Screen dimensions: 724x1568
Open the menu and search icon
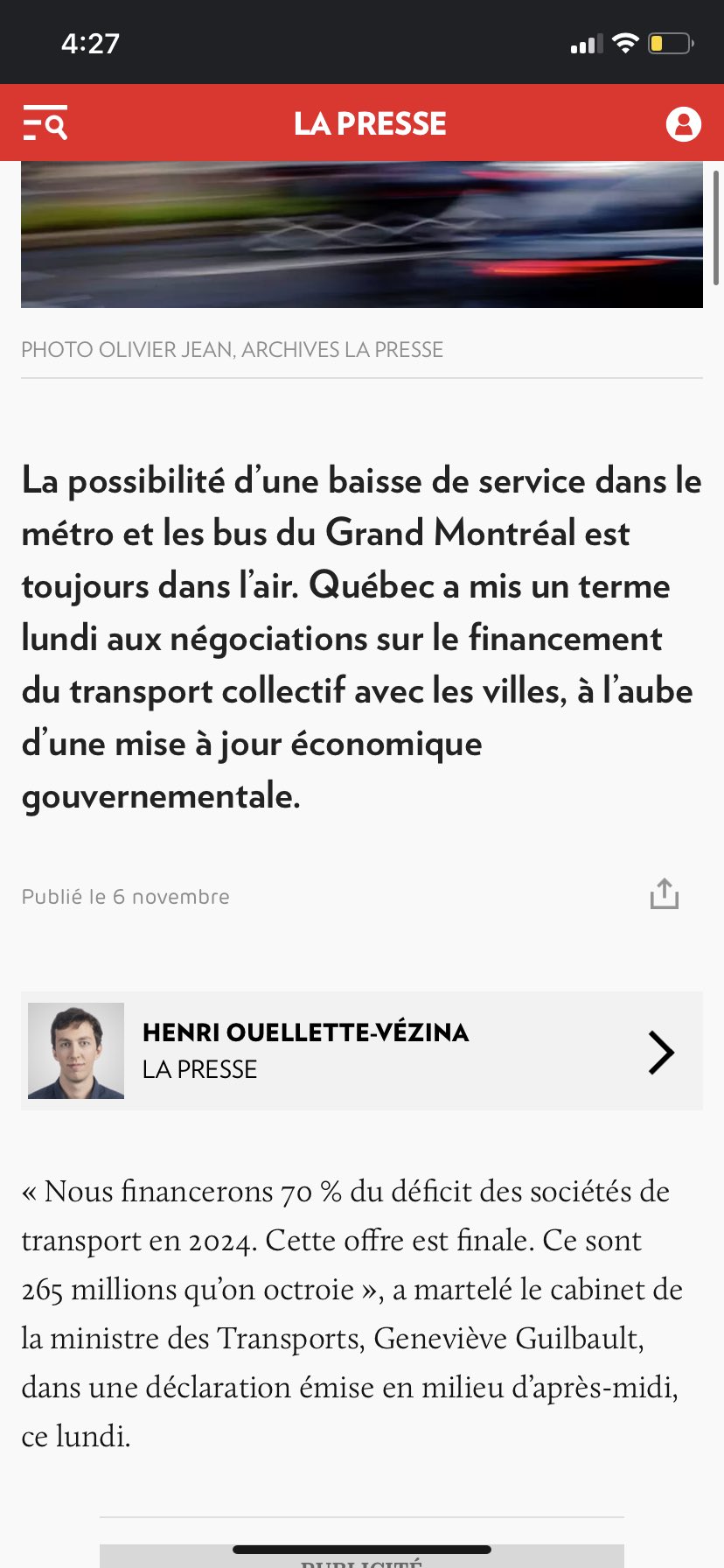45,123
